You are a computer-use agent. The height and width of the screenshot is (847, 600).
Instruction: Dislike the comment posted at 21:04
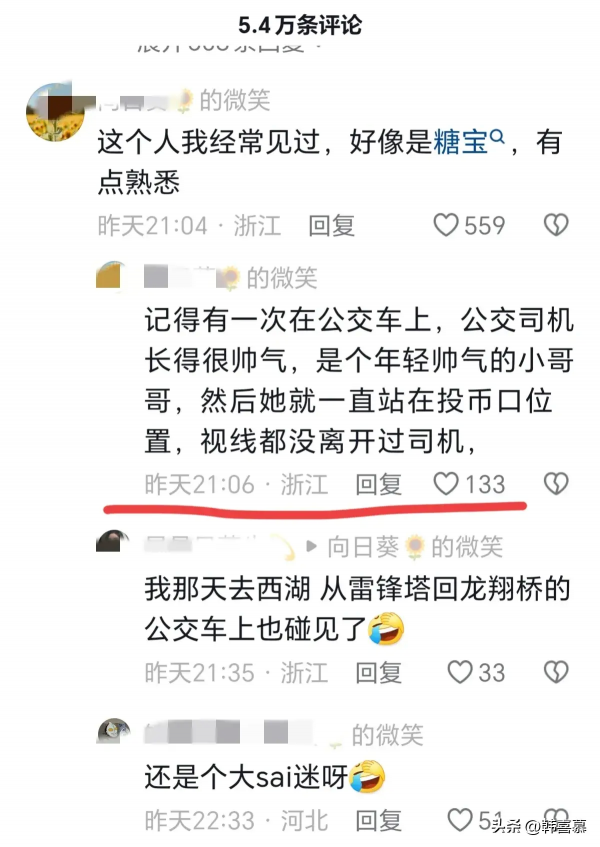(x=555, y=225)
